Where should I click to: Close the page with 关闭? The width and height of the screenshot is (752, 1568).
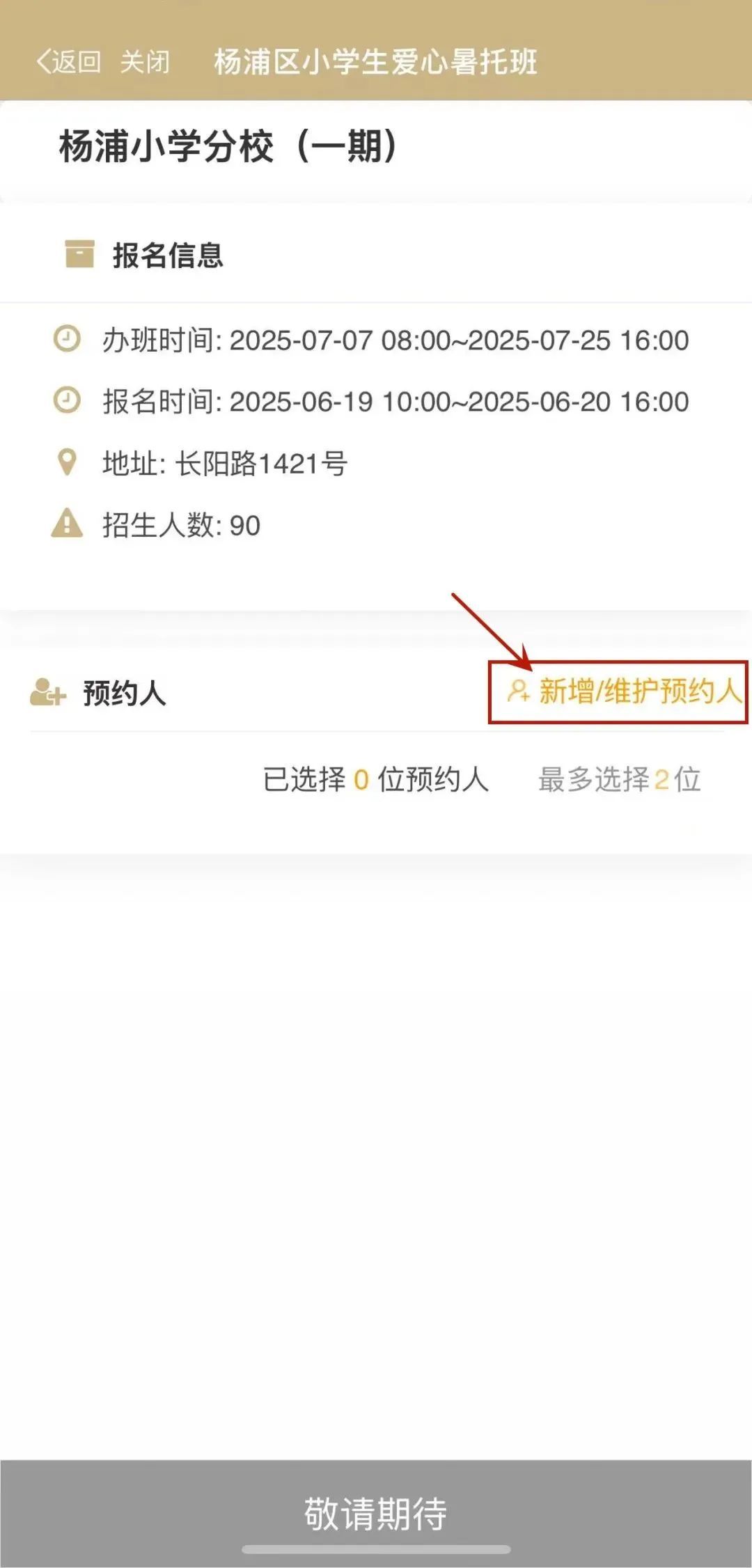145,62
